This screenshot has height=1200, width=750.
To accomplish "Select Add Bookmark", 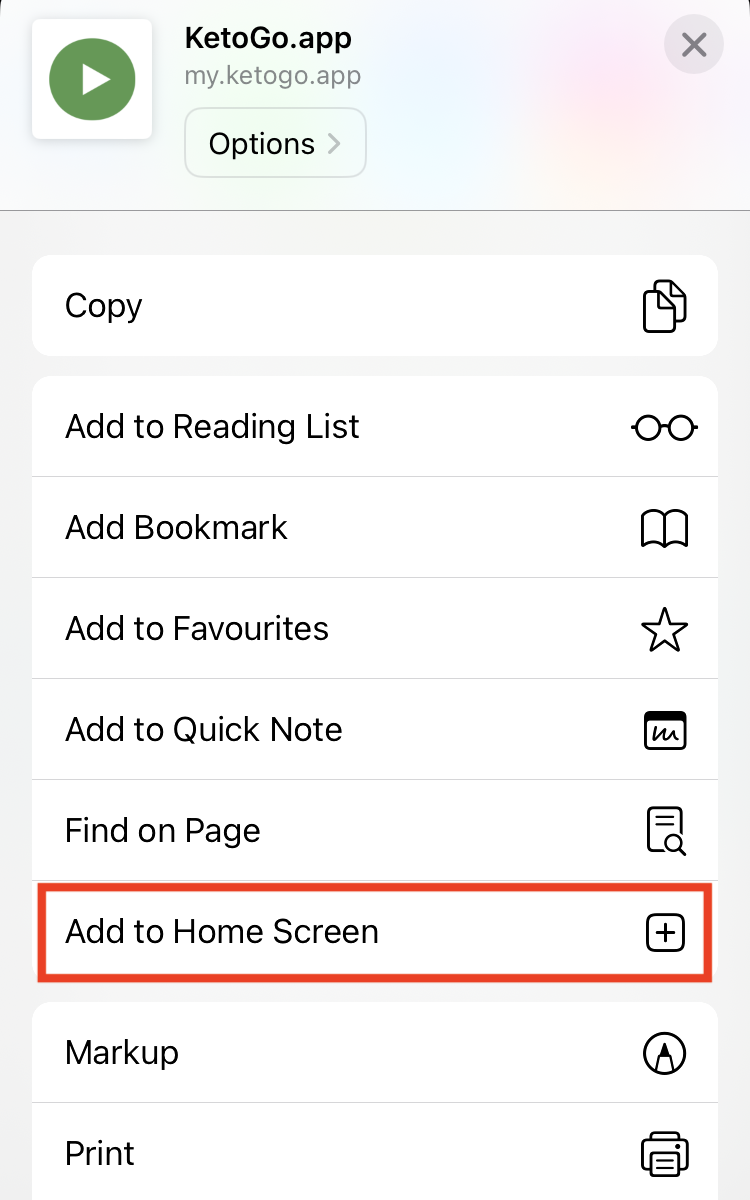I will (375, 528).
